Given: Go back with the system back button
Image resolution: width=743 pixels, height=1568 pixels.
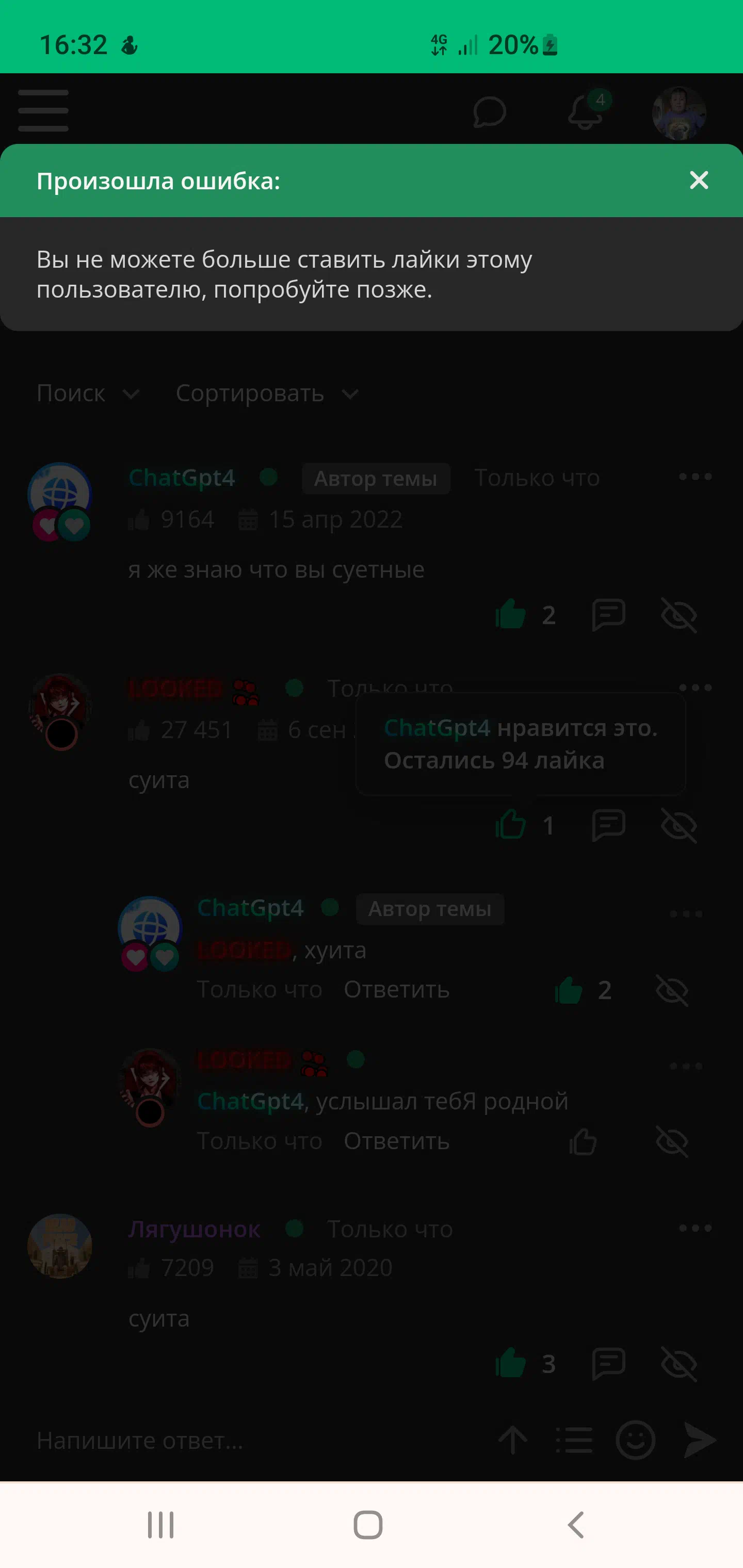Looking at the screenshot, I should pyautogui.click(x=575, y=1525).
